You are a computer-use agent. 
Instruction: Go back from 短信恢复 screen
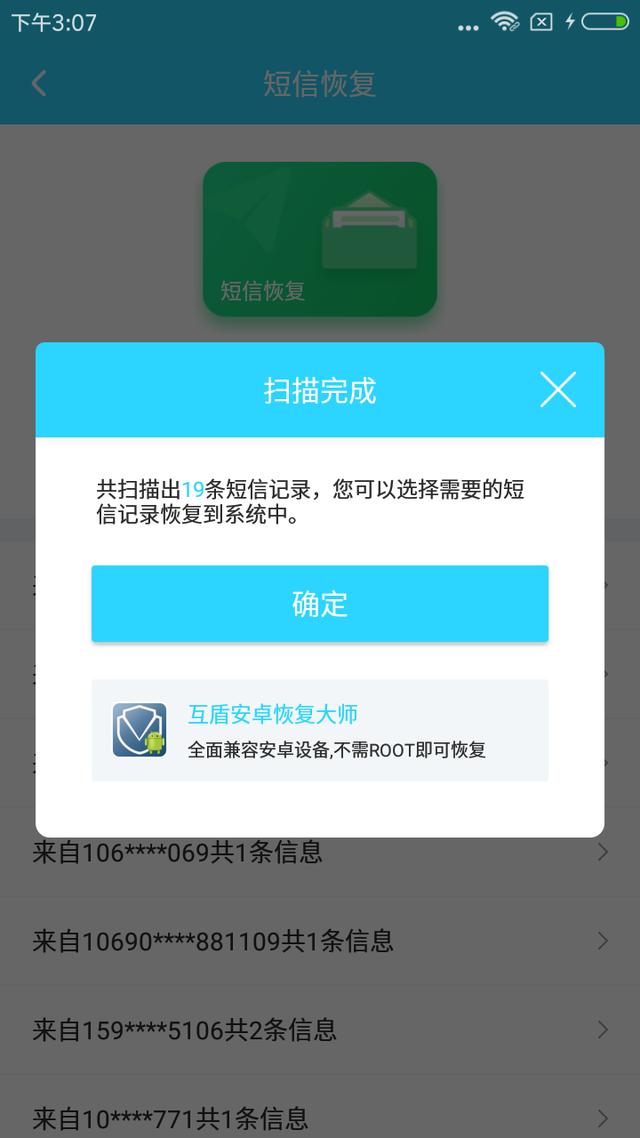[39, 83]
